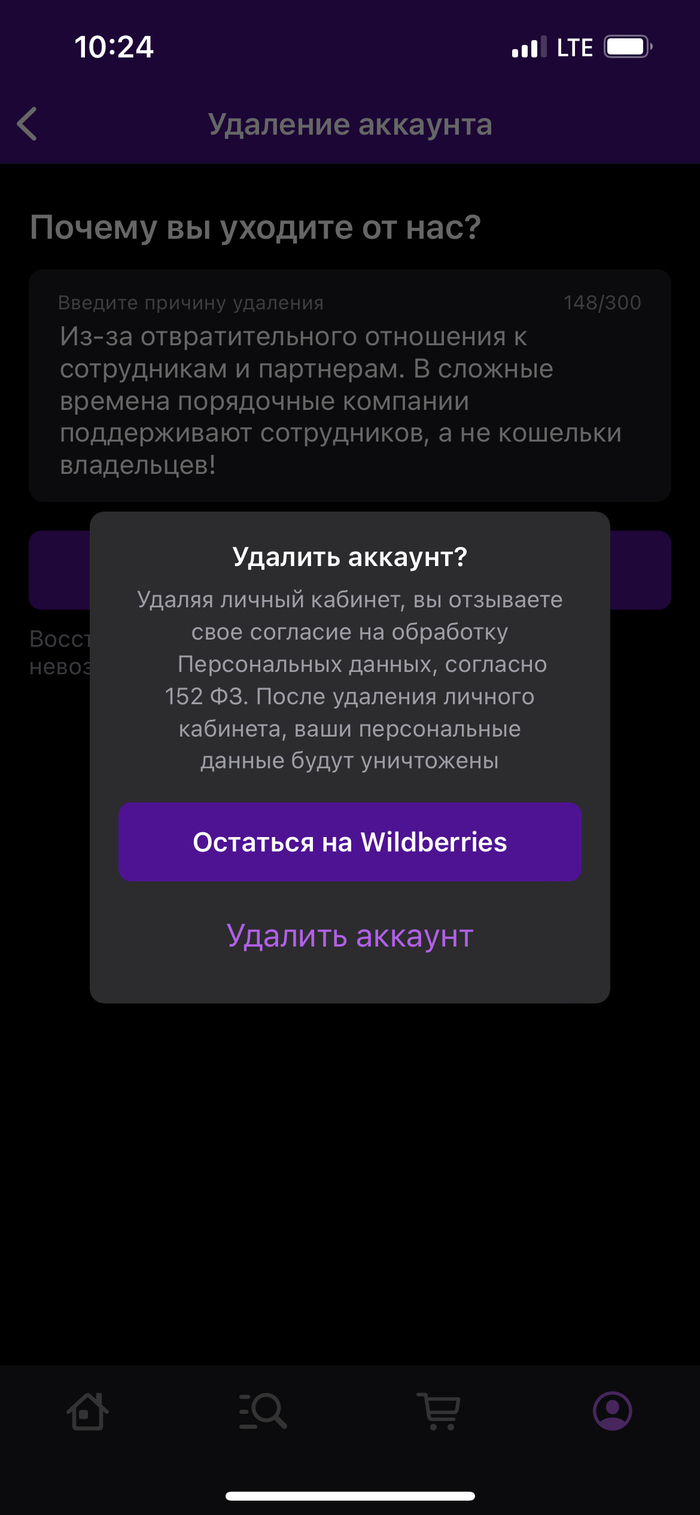Go back using the header arrow
Screen dimensions: 700x1515
coord(28,125)
